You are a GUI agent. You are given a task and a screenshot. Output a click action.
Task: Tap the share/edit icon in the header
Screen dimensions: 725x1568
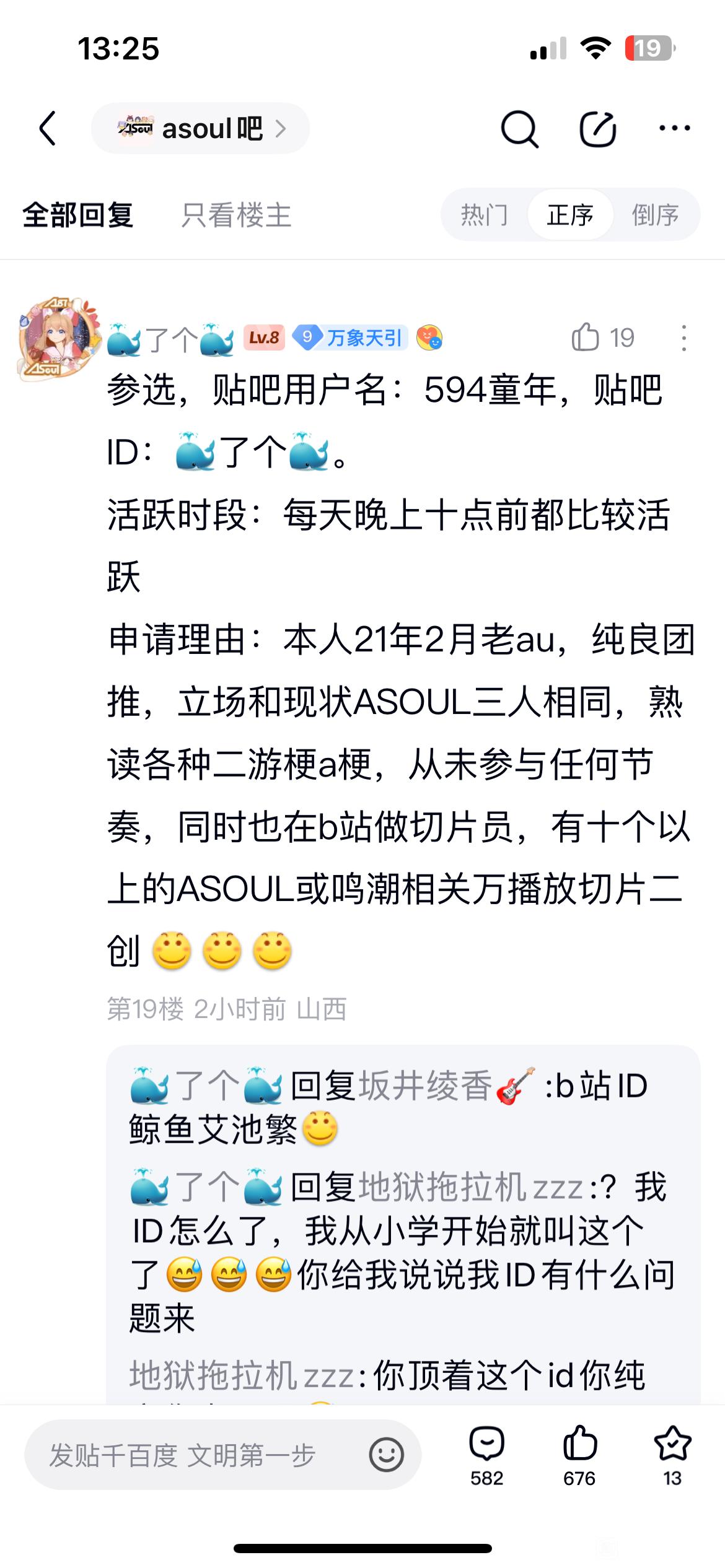[x=597, y=129]
